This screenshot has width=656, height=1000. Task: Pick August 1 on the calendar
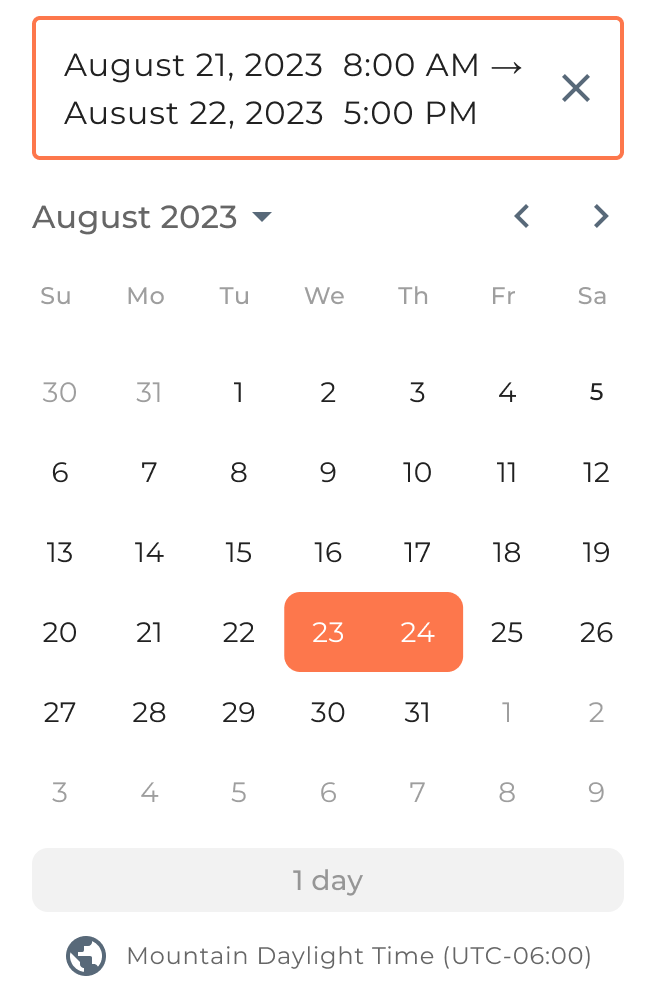[x=238, y=392]
